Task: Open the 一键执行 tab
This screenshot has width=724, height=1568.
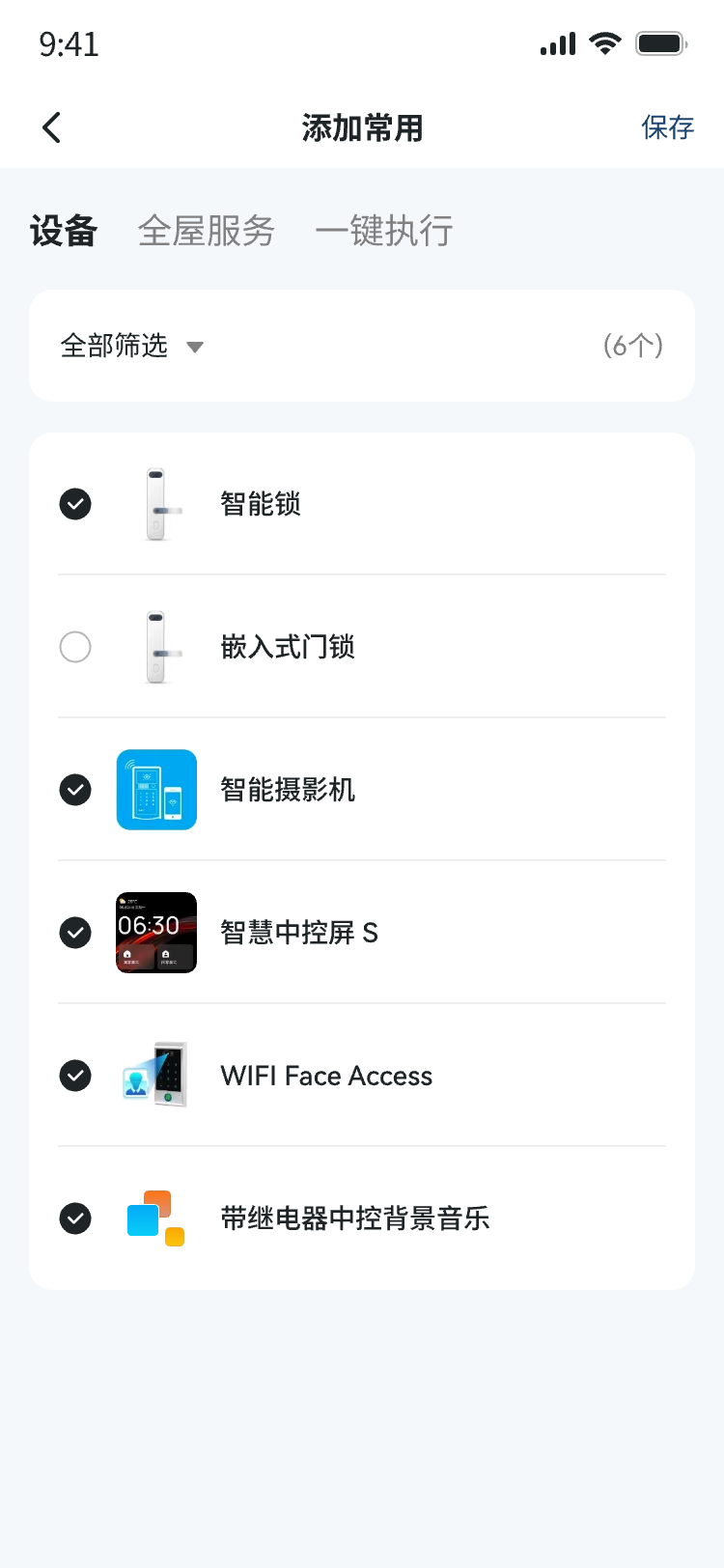Action: click(x=384, y=231)
